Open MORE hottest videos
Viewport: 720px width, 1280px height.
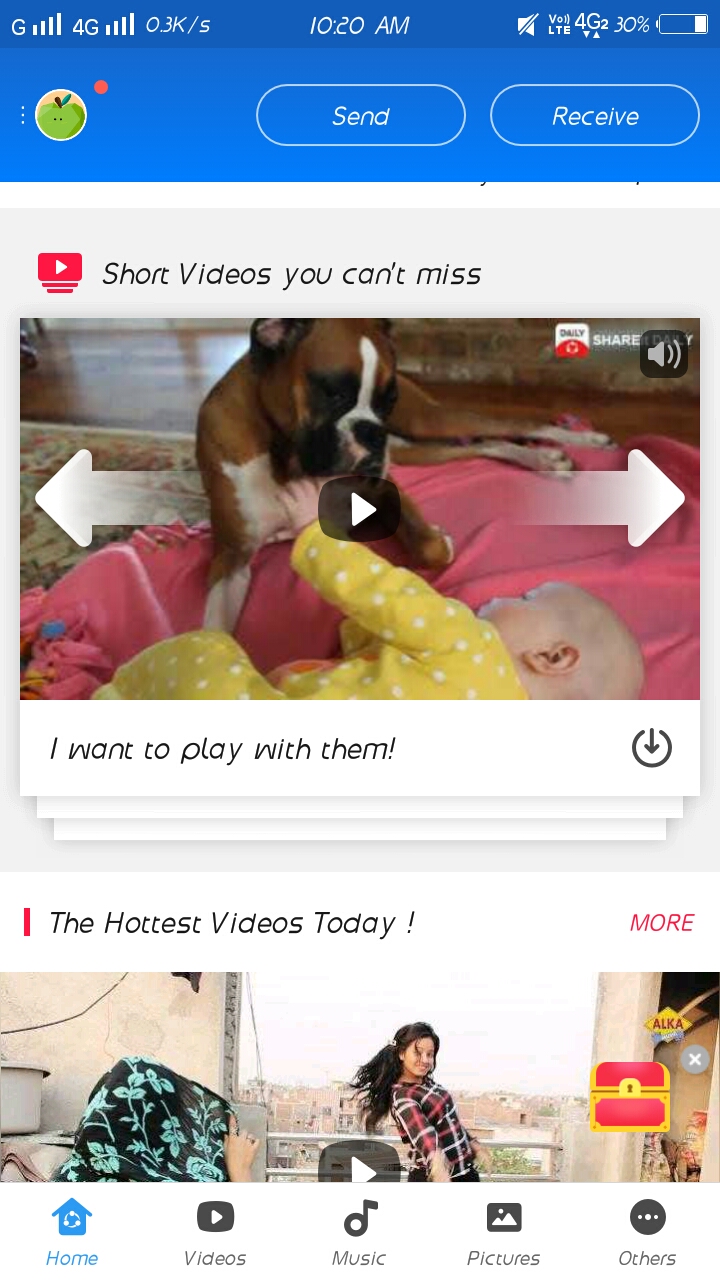pos(661,923)
